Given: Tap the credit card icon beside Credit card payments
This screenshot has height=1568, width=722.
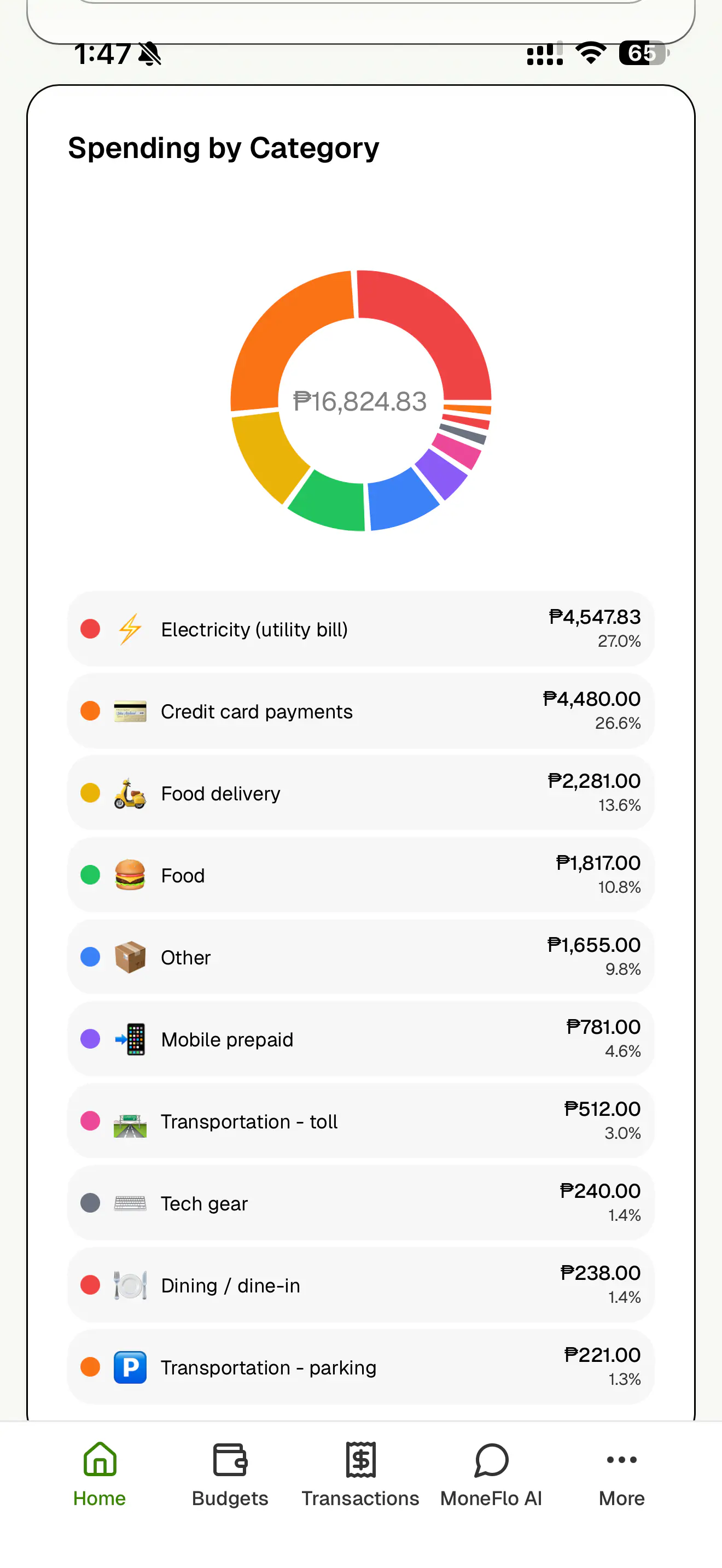Looking at the screenshot, I should (130, 710).
